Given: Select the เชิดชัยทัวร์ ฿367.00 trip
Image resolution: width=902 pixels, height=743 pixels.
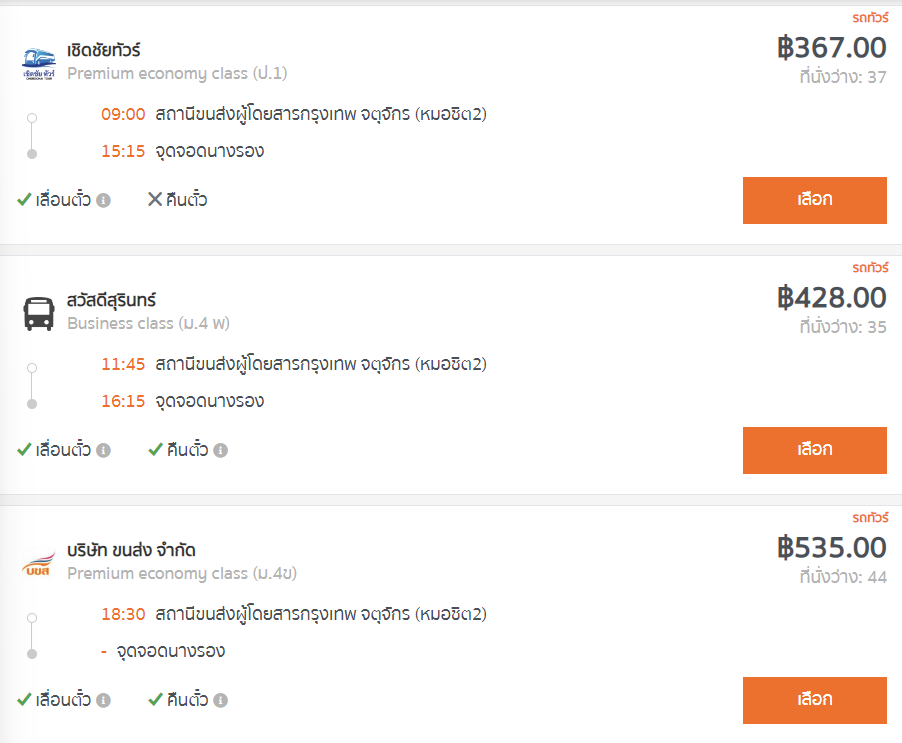Looking at the screenshot, I should tap(814, 200).
